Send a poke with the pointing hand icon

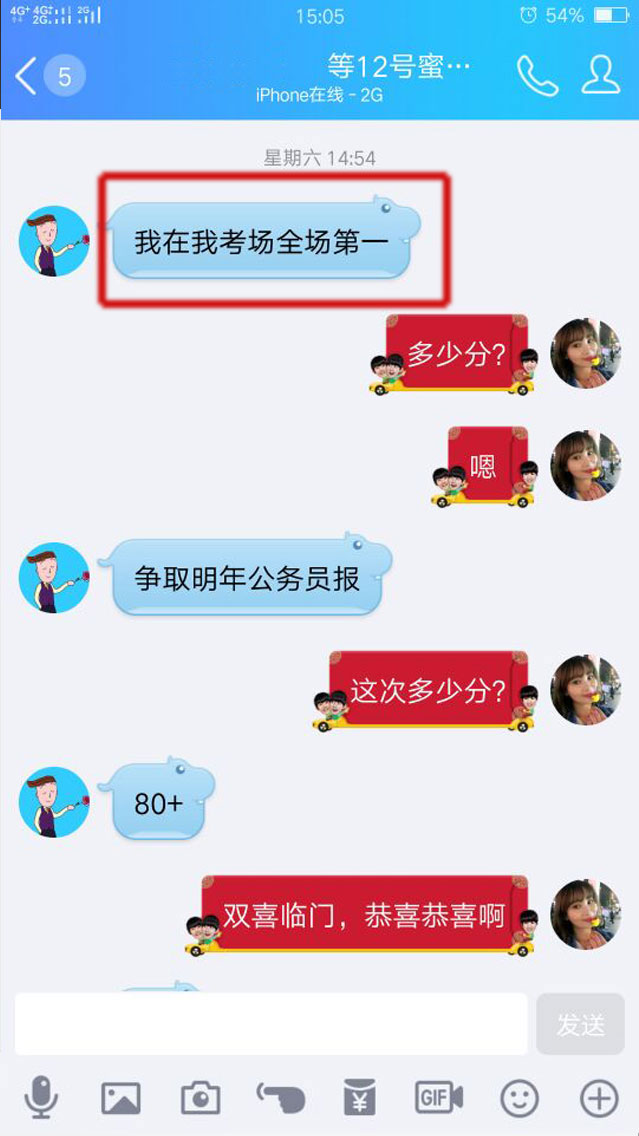click(280, 1098)
